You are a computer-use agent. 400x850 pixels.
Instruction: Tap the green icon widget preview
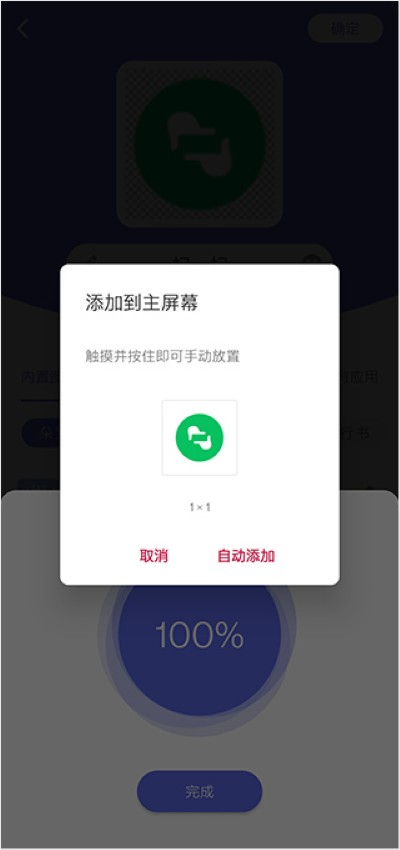[199, 437]
